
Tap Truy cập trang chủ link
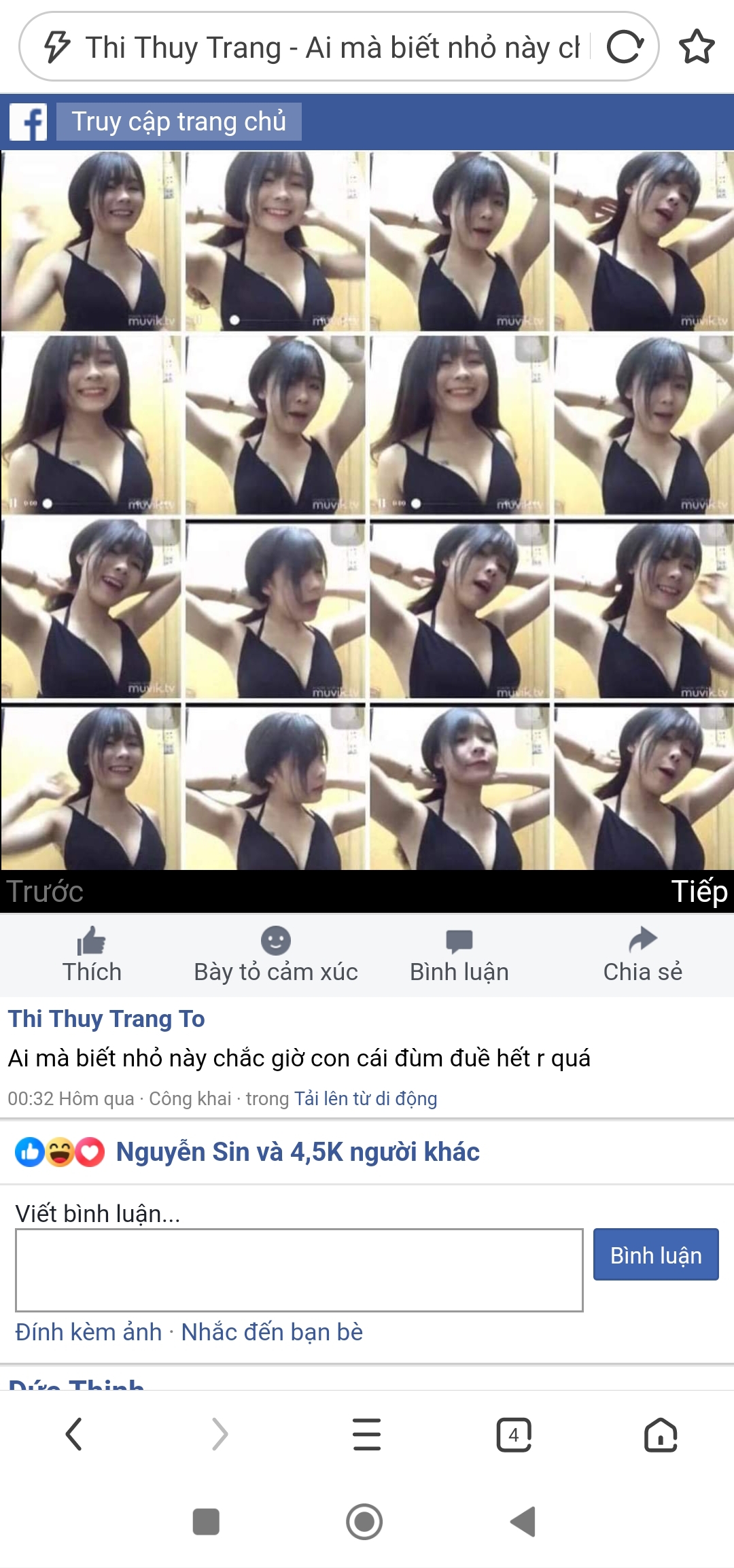179,122
